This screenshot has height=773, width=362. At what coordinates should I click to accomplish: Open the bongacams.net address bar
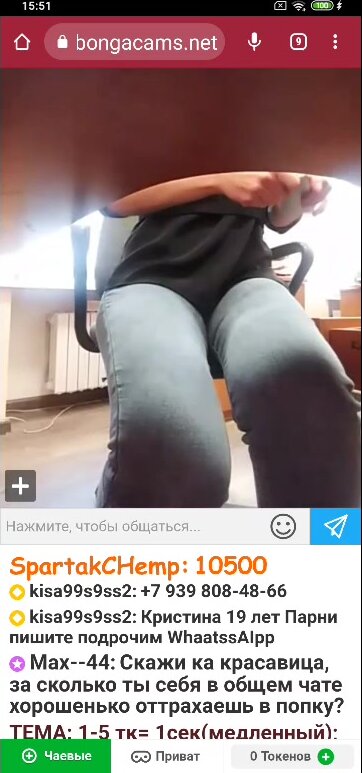[x=135, y=42]
